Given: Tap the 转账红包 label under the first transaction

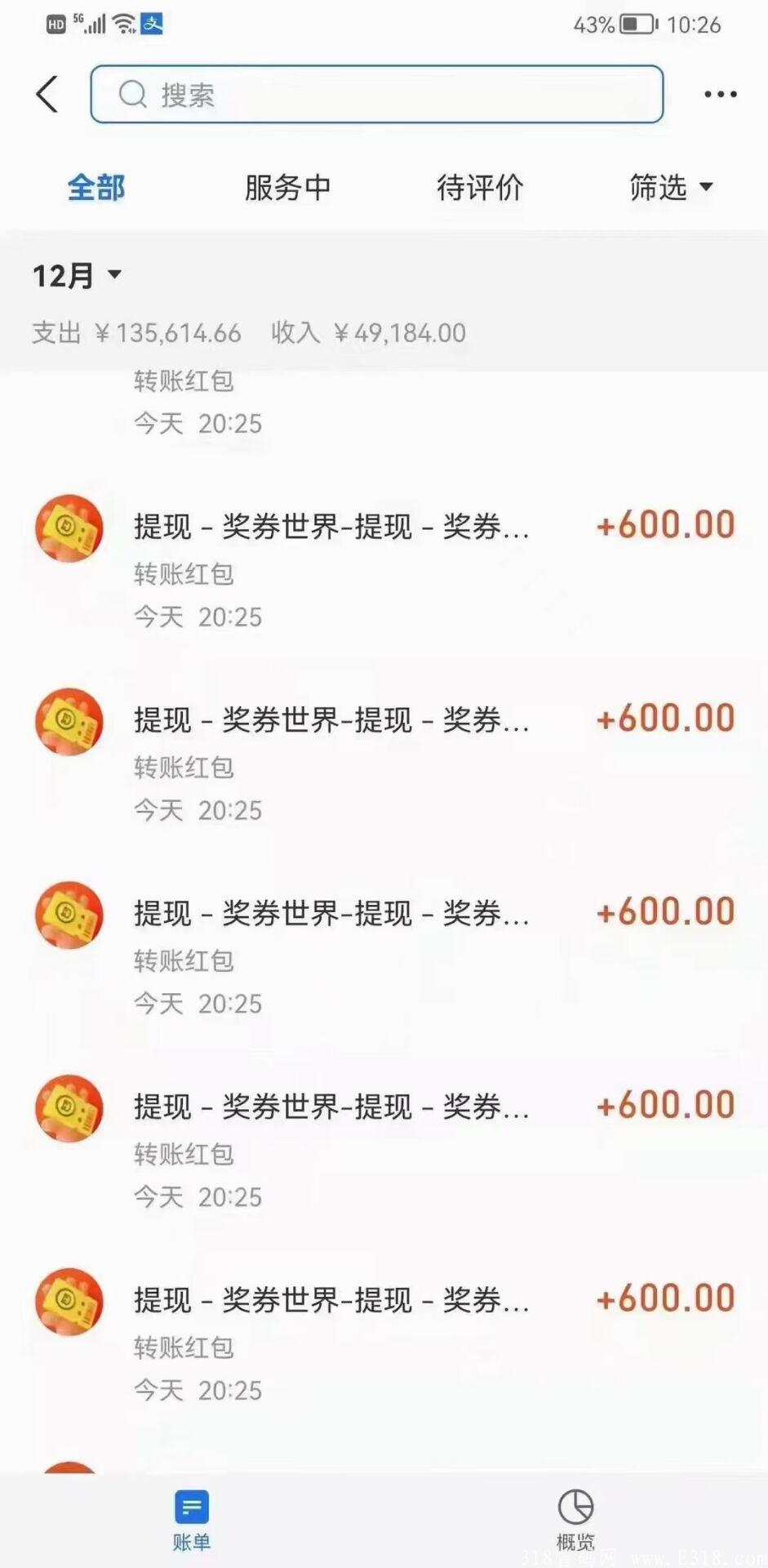Looking at the screenshot, I should click(183, 575).
